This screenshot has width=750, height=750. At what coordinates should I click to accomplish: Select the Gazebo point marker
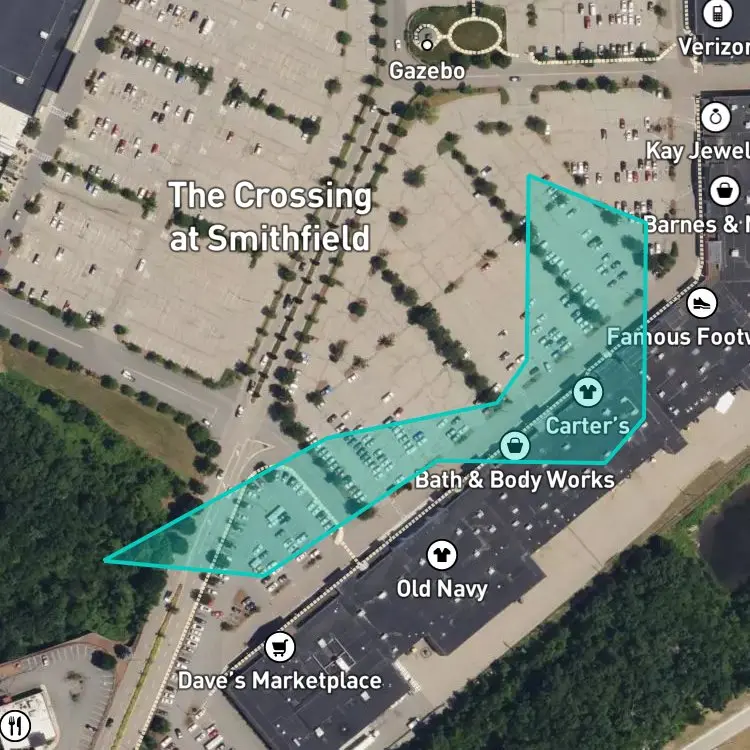click(427, 45)
